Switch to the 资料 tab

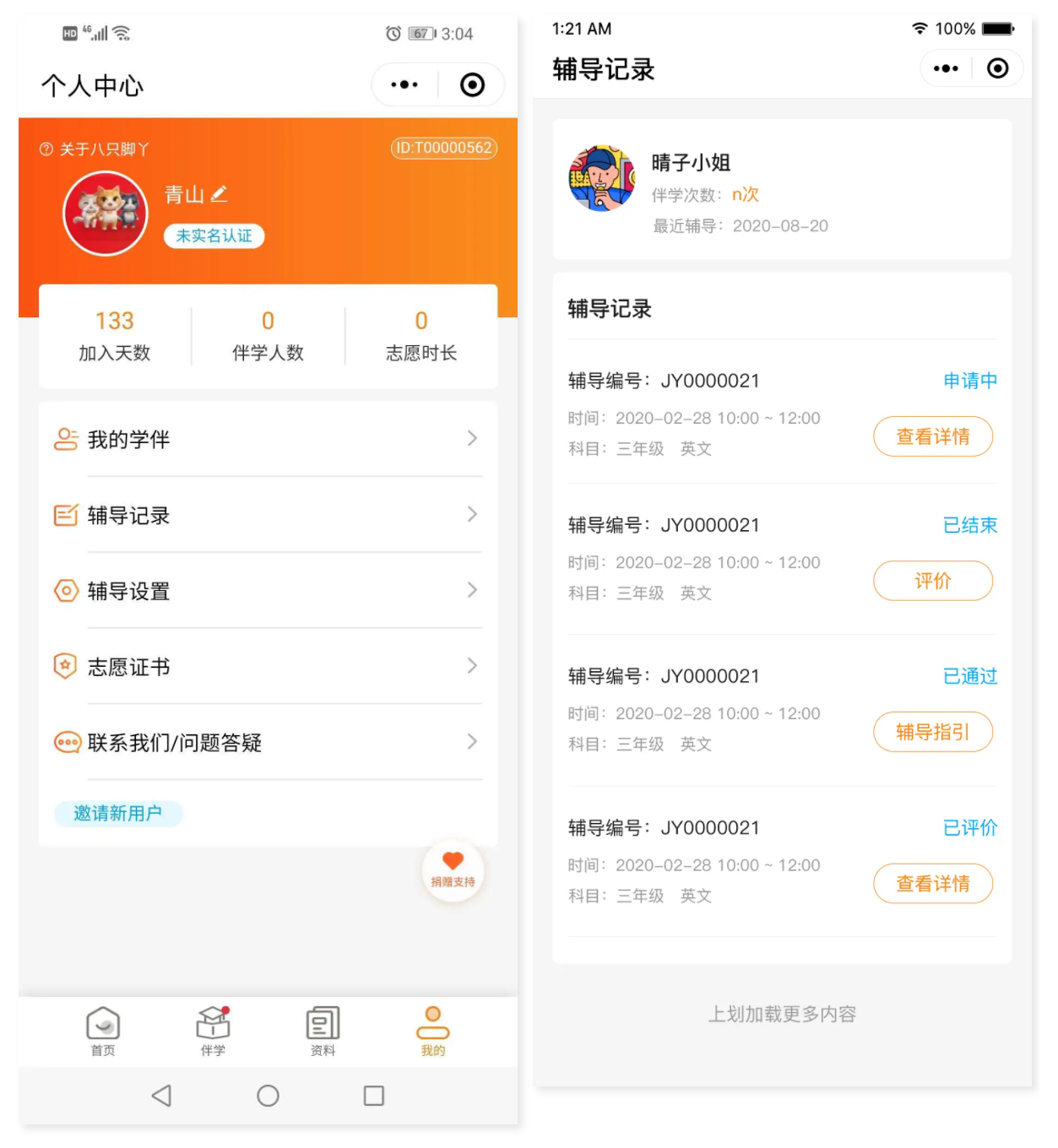click(x=323, y=1031)
